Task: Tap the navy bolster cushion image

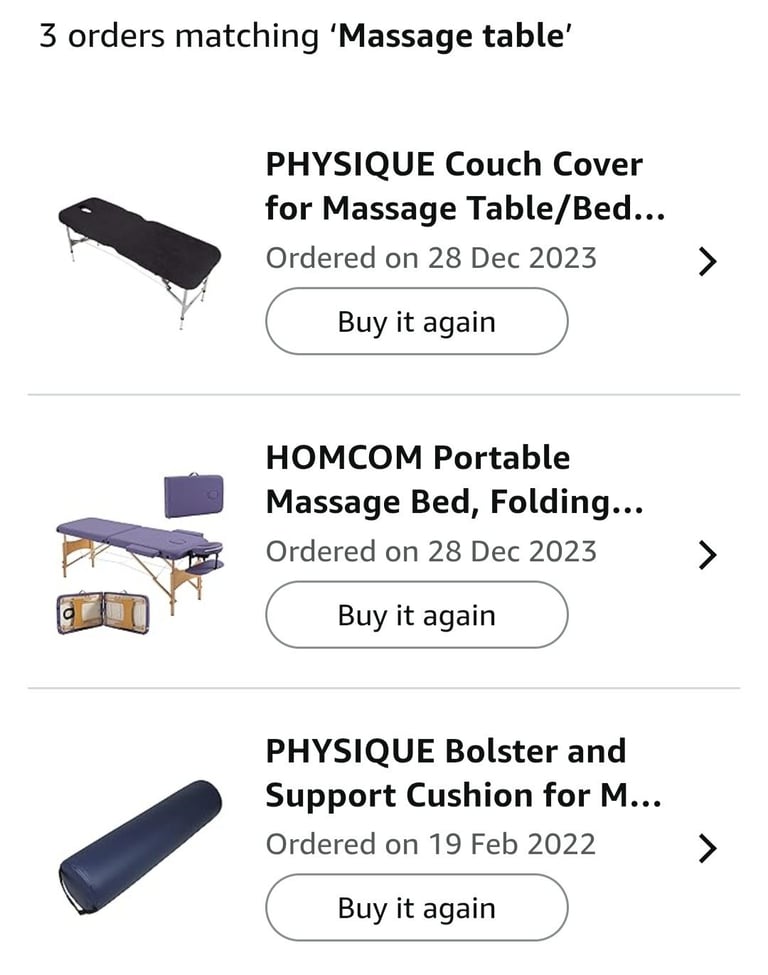Action: tap(139, 846)
